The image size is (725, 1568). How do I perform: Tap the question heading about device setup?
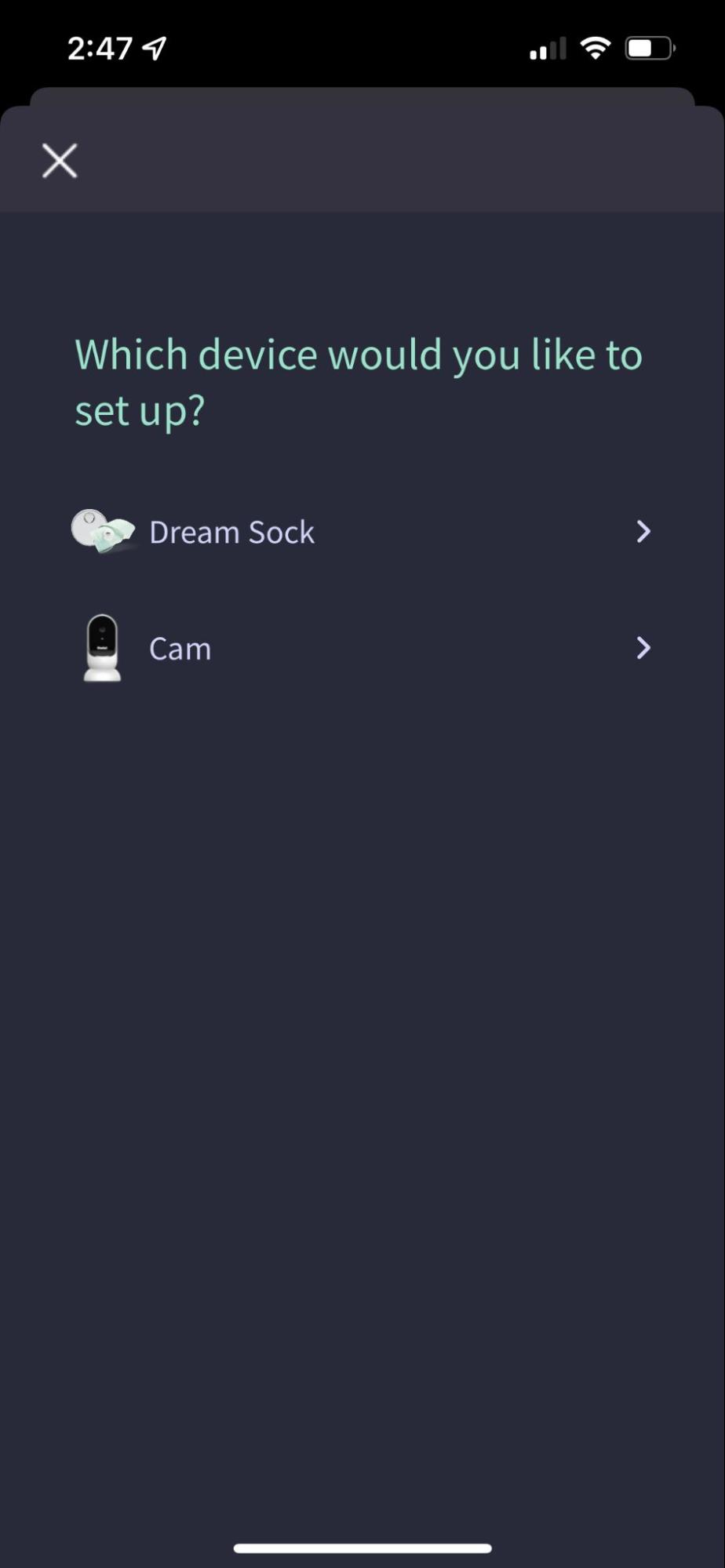(x=358, y=380)
